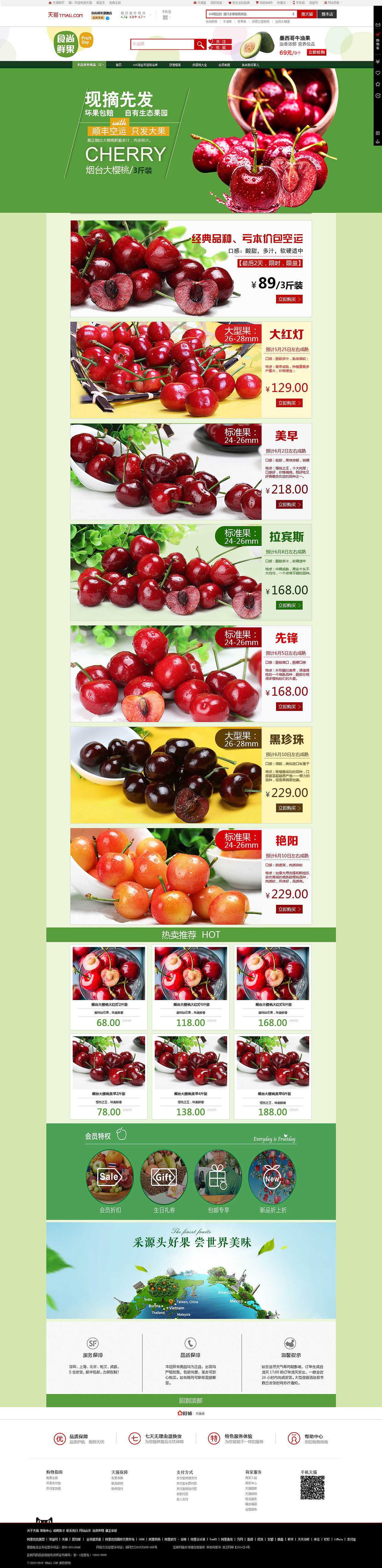Open the 118.00 大红灯 4斤装 product card
The height and width of the screenshot is (1568, 382).
click(x=191, y=987)
